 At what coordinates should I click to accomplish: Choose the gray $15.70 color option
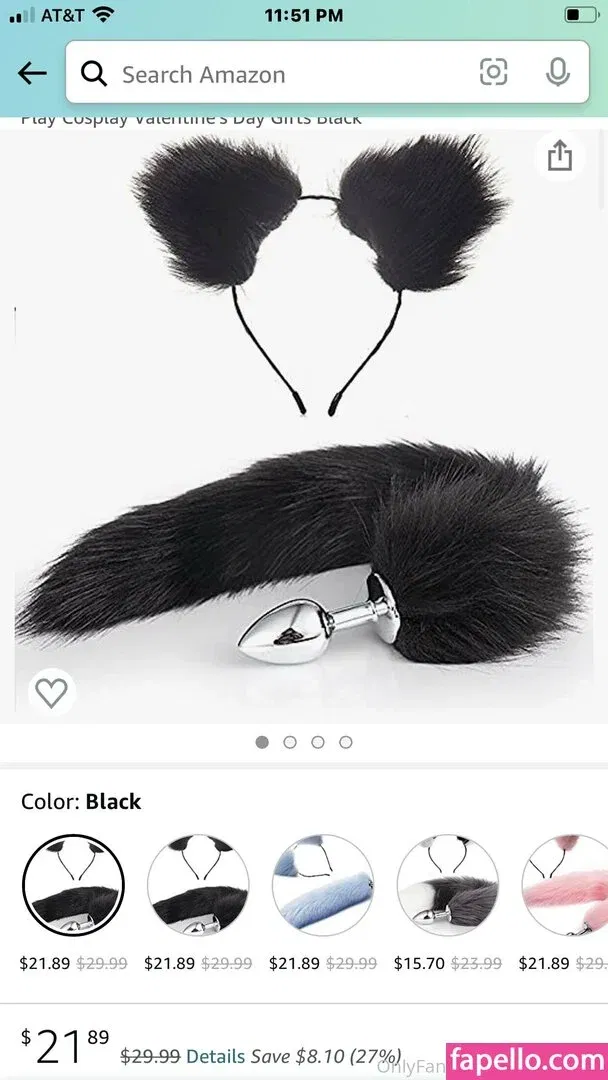click(x=447, y=886)
